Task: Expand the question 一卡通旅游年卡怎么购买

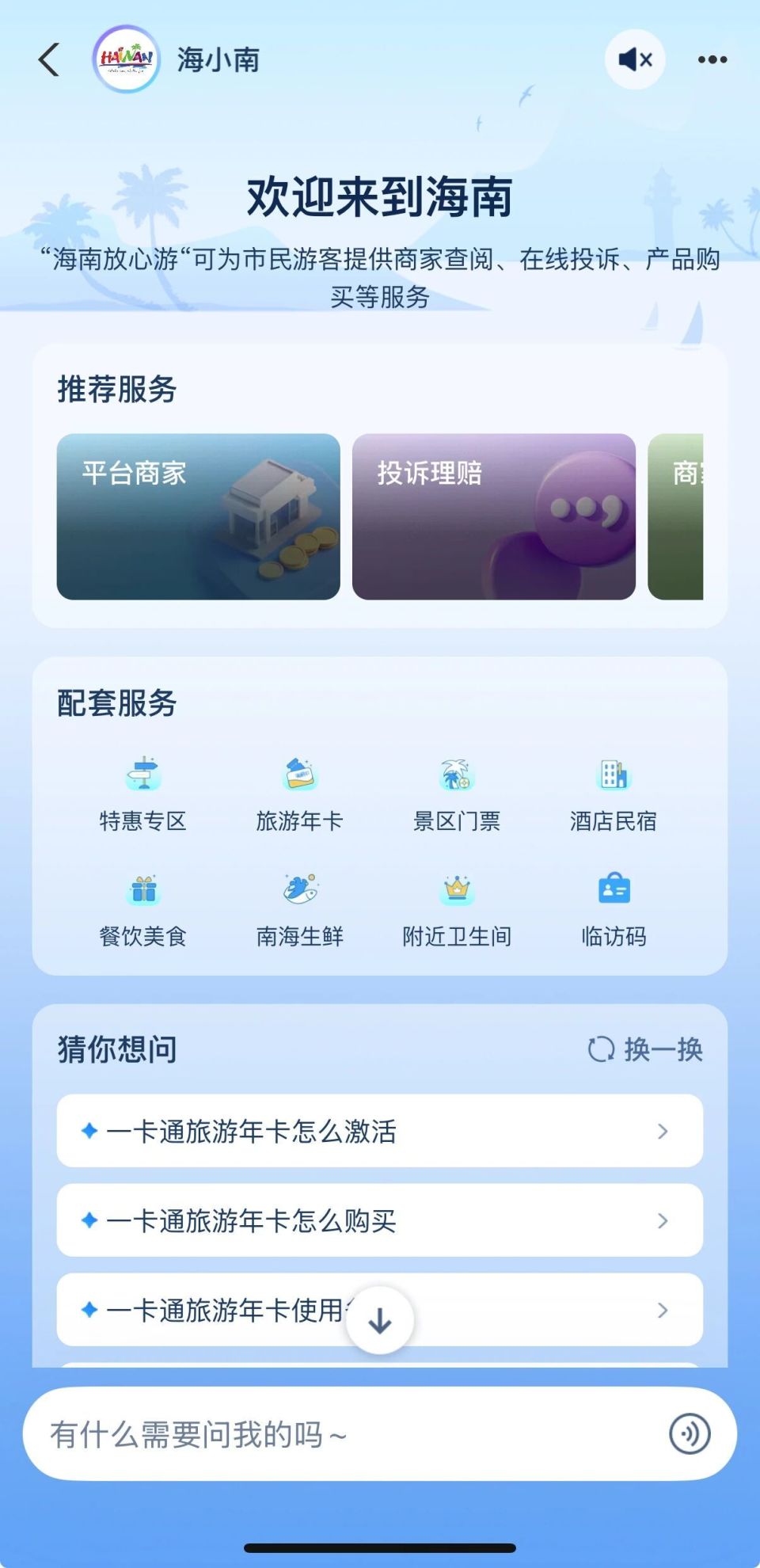Action: (380, 1221)
